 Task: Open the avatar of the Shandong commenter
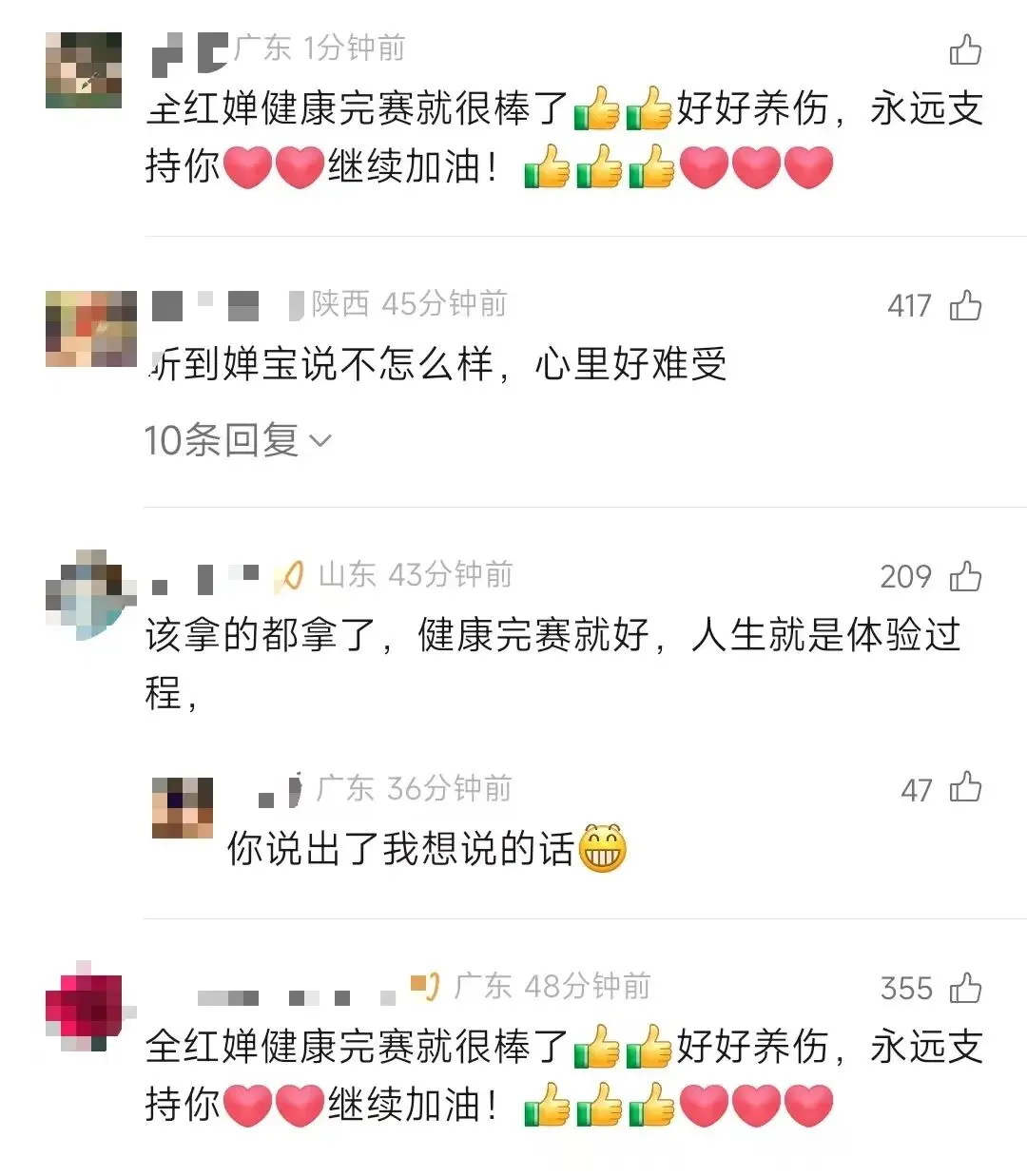point(88,594)
